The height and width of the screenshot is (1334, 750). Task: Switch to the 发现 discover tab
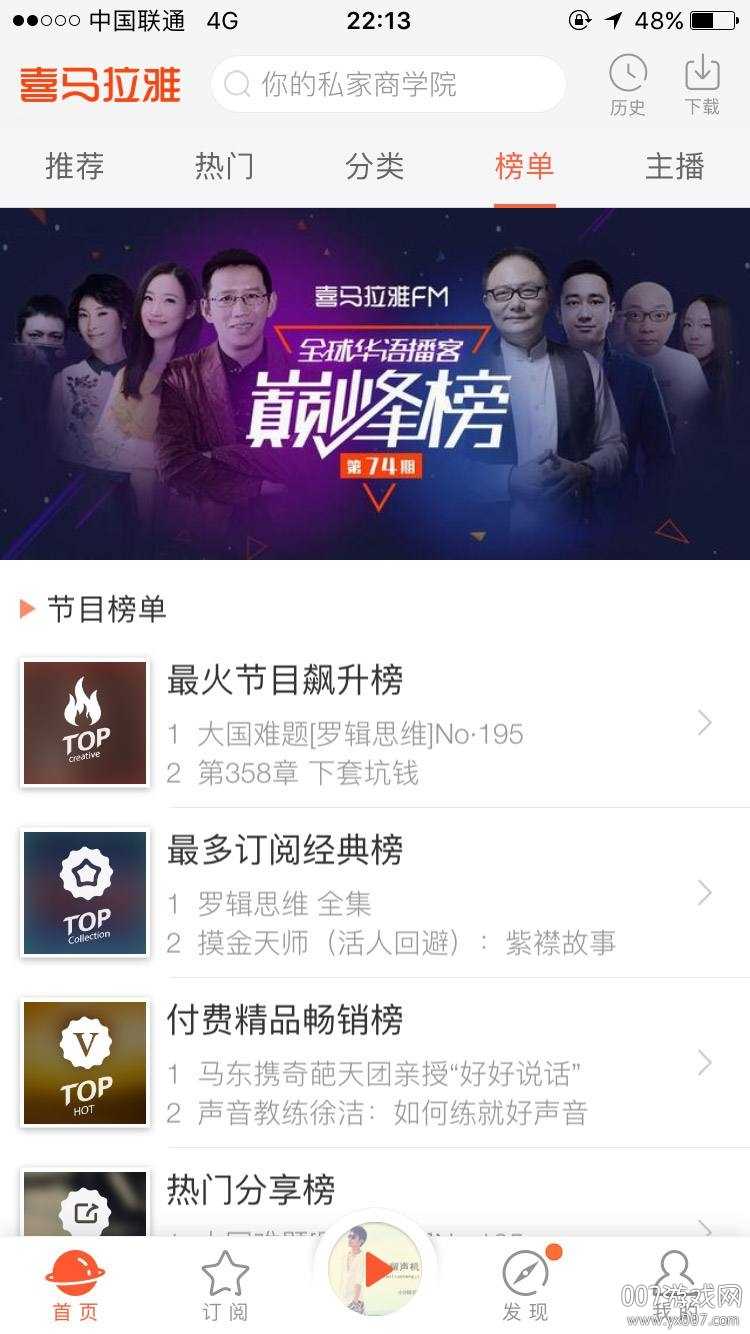(525, 1286)
